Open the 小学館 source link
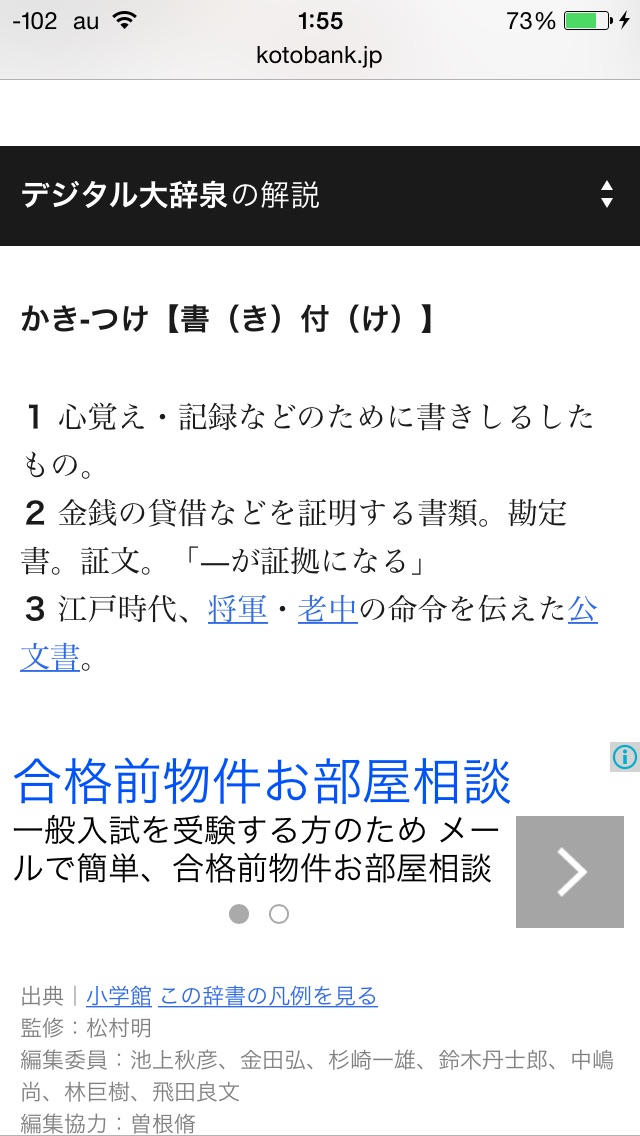 119,995
